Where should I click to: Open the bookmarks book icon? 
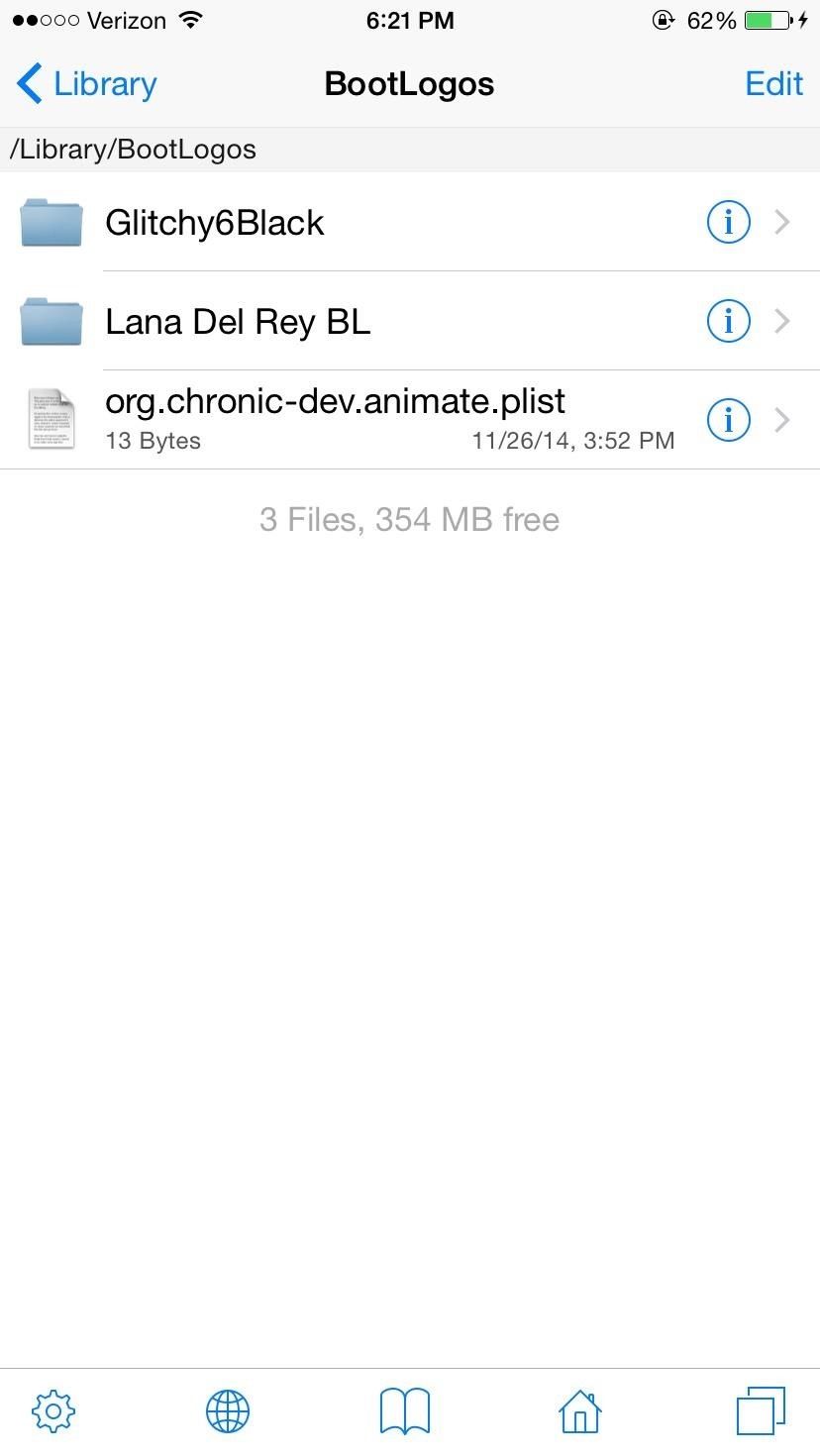click(x=405, y=1410)
